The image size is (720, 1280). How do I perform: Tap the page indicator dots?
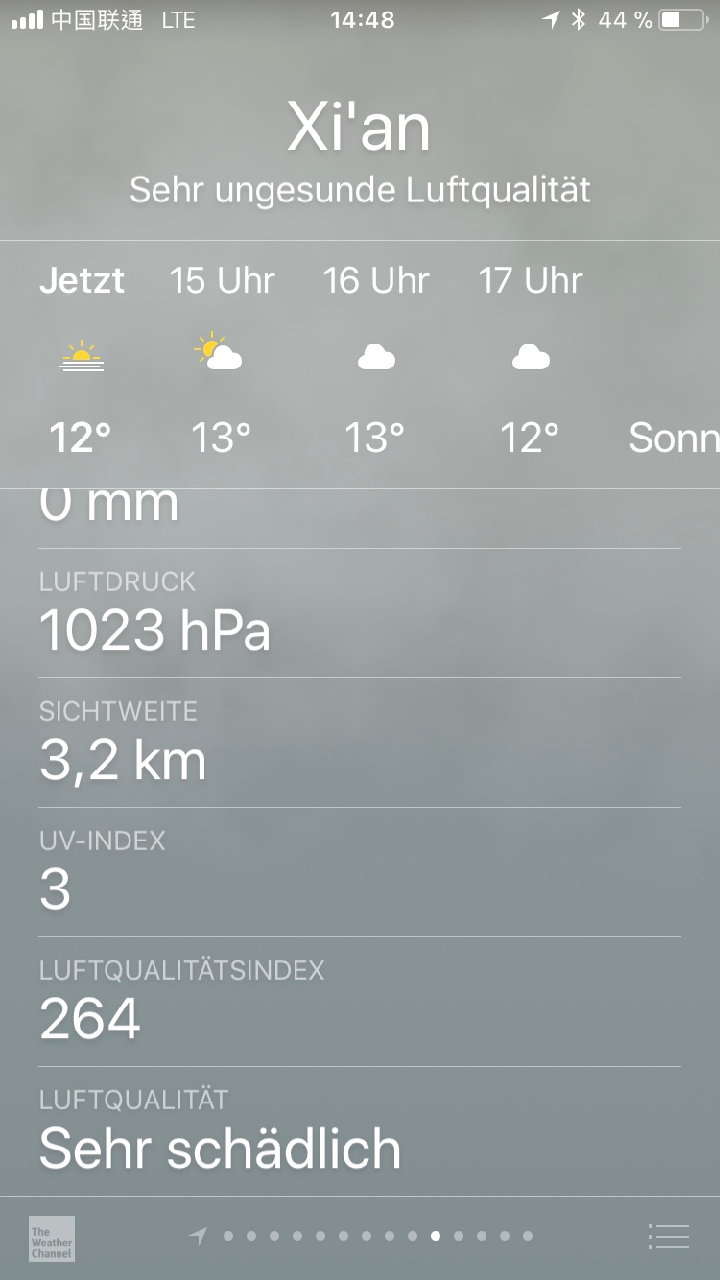[x=378, y=1236]
